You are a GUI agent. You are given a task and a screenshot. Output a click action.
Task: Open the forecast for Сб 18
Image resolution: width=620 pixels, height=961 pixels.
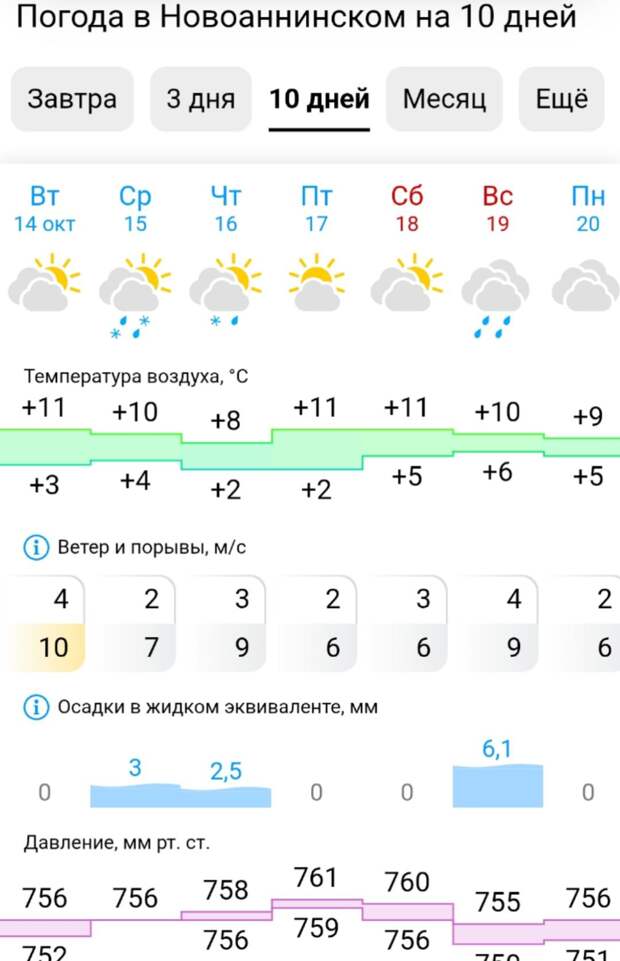407,208
